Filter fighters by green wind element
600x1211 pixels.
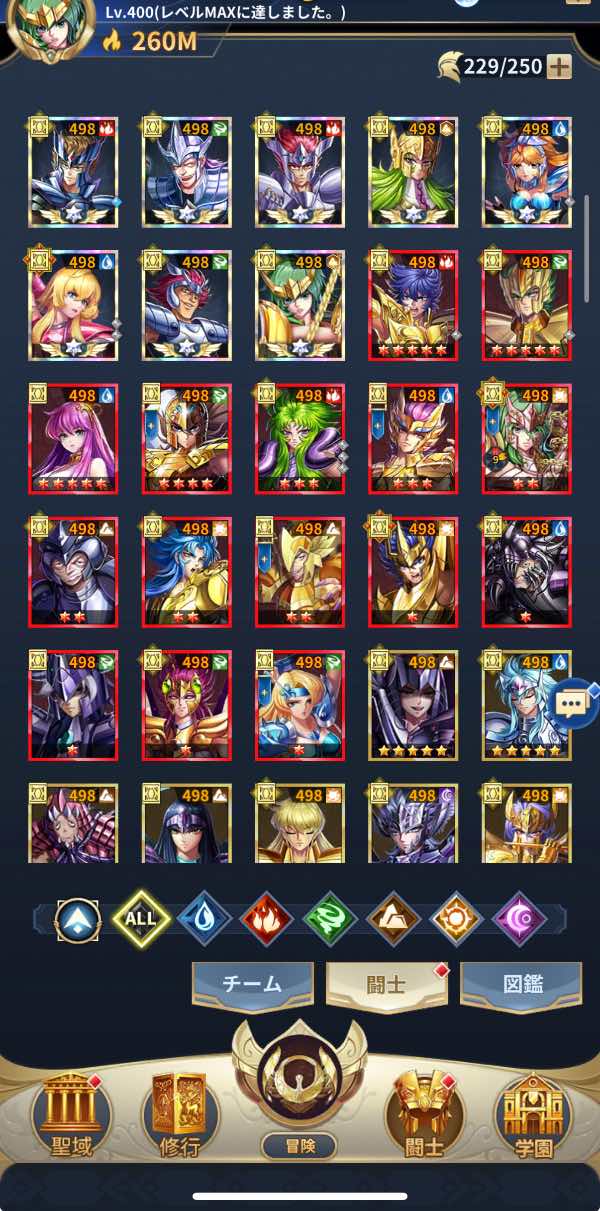pos(329,919)
